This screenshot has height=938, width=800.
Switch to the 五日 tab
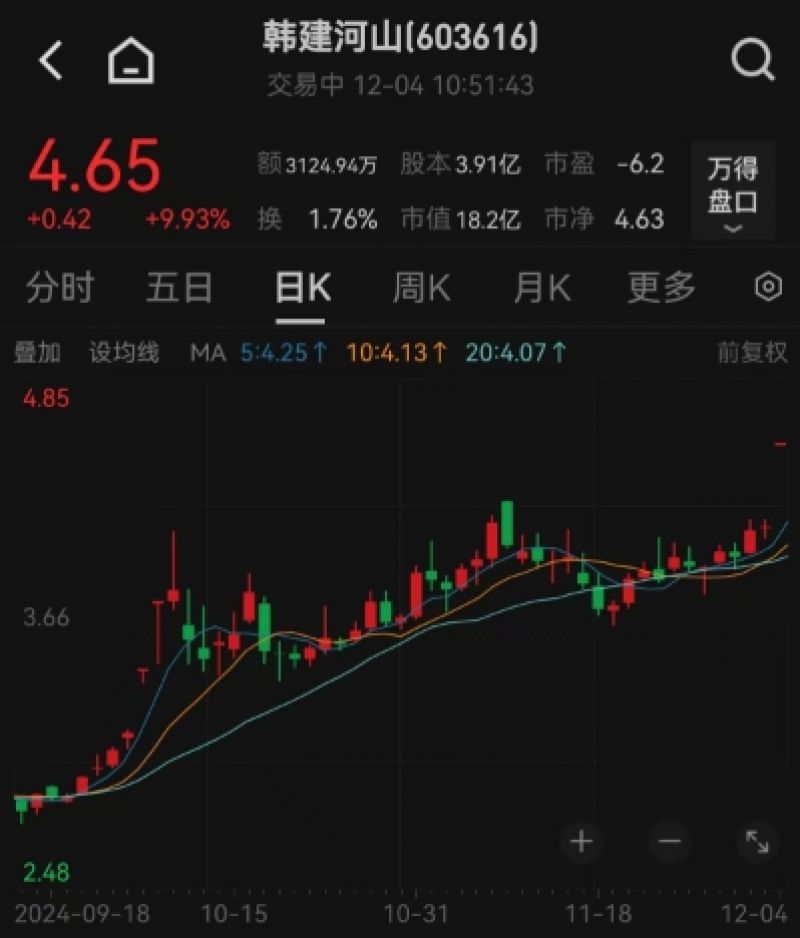click(x=180, y=288)
